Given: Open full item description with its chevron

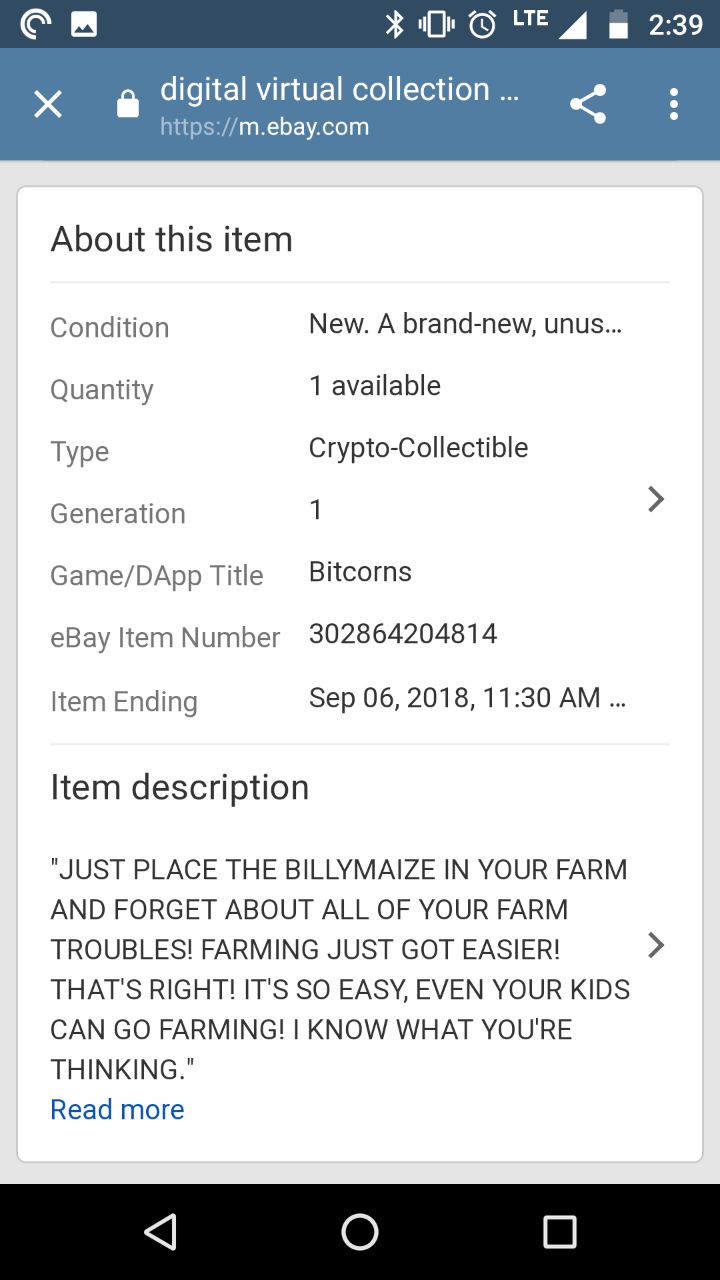Looking at the screenshot, I should pos(656,945).
